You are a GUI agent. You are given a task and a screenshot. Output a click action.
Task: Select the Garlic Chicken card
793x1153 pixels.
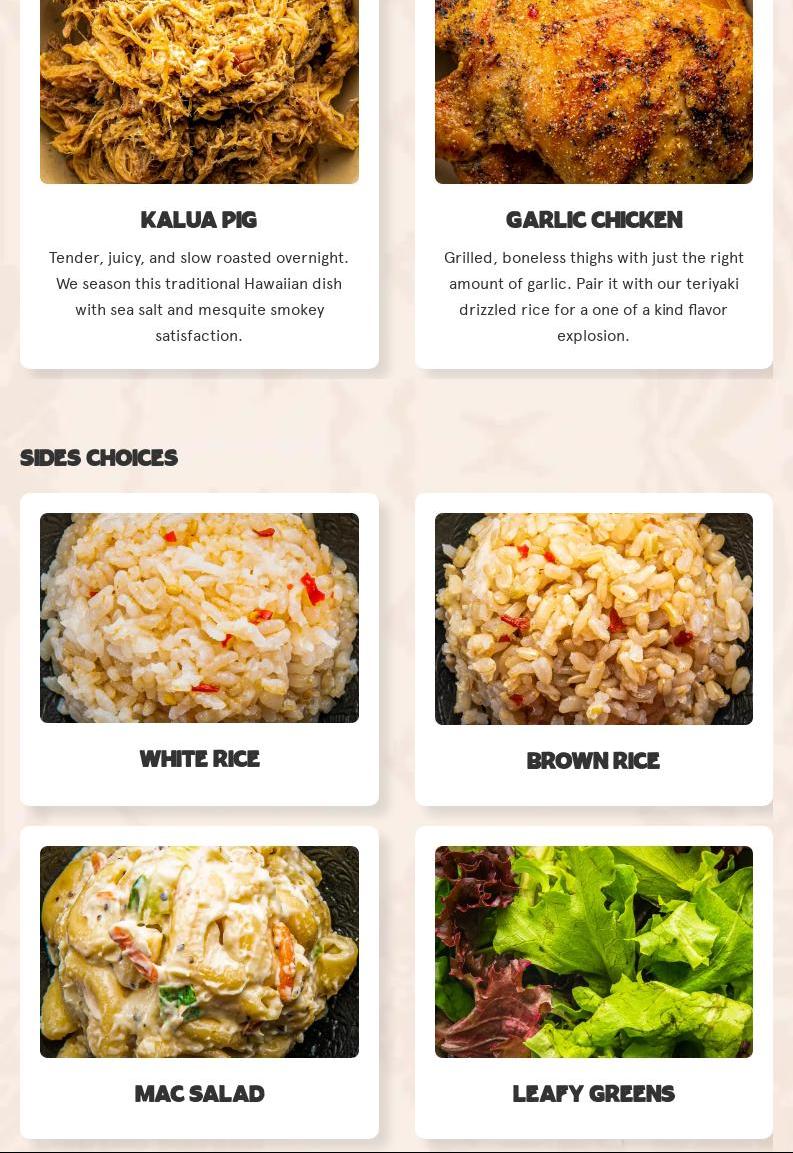tap(593, 220)
